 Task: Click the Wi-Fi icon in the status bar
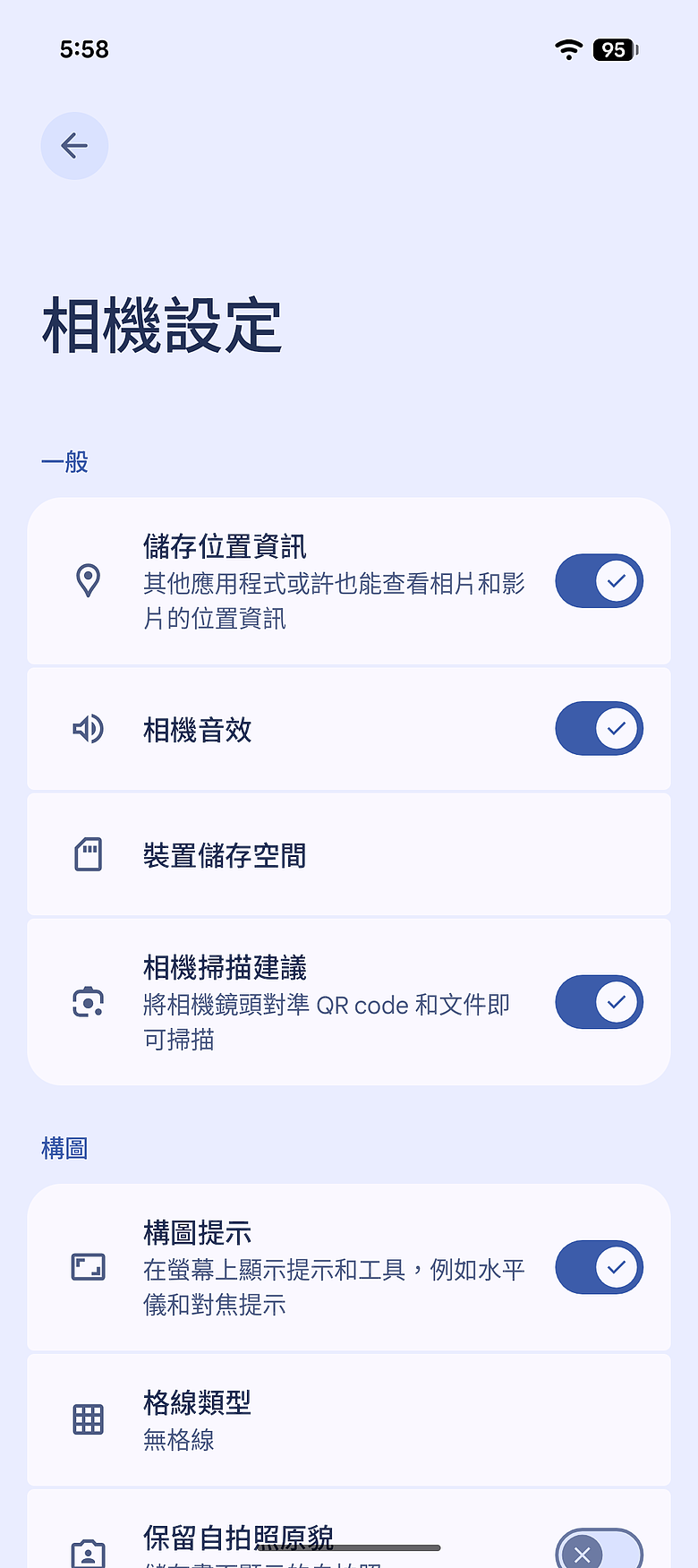pos(568,49)
